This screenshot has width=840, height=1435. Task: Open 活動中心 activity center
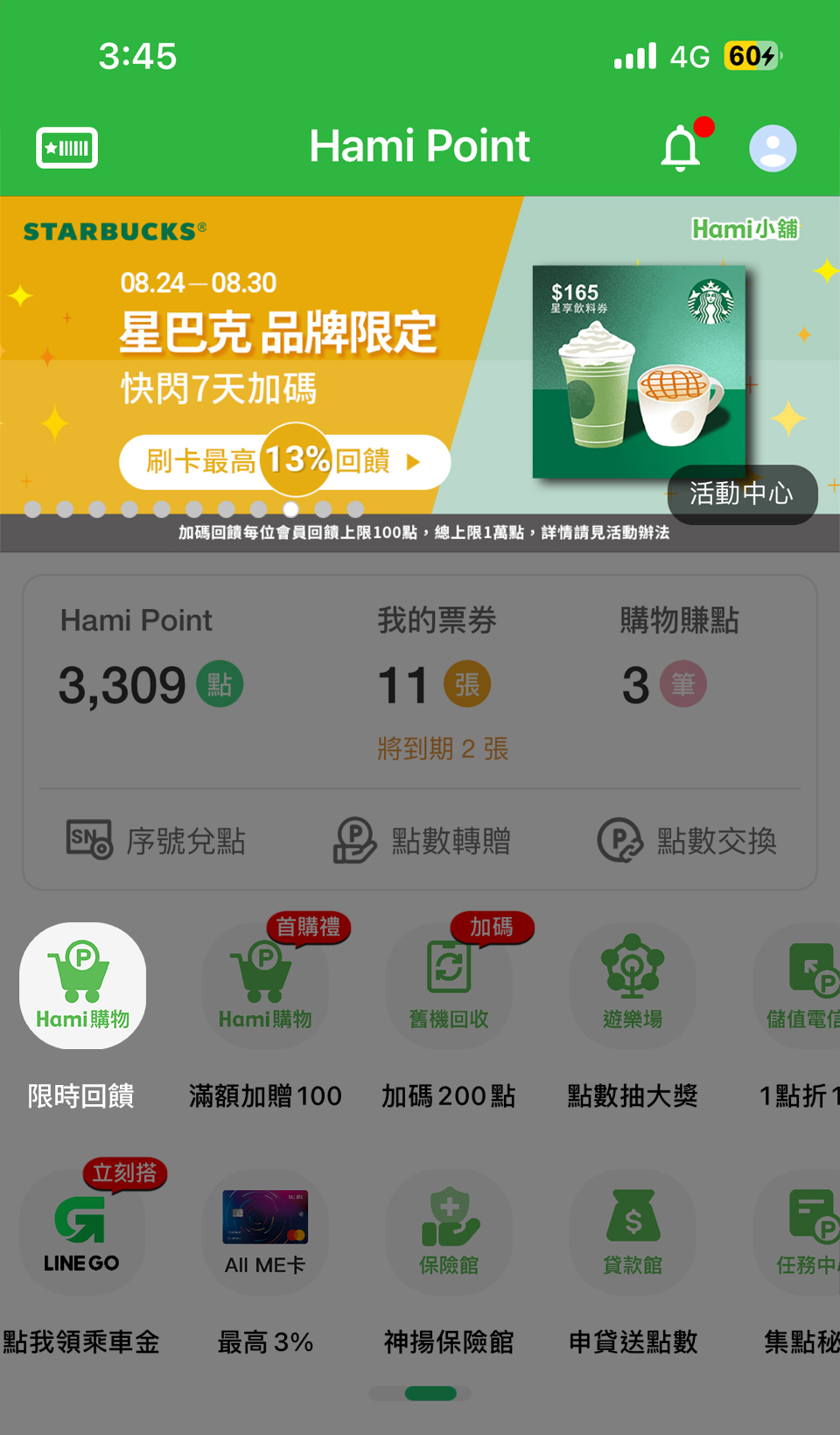coord(742,493)
